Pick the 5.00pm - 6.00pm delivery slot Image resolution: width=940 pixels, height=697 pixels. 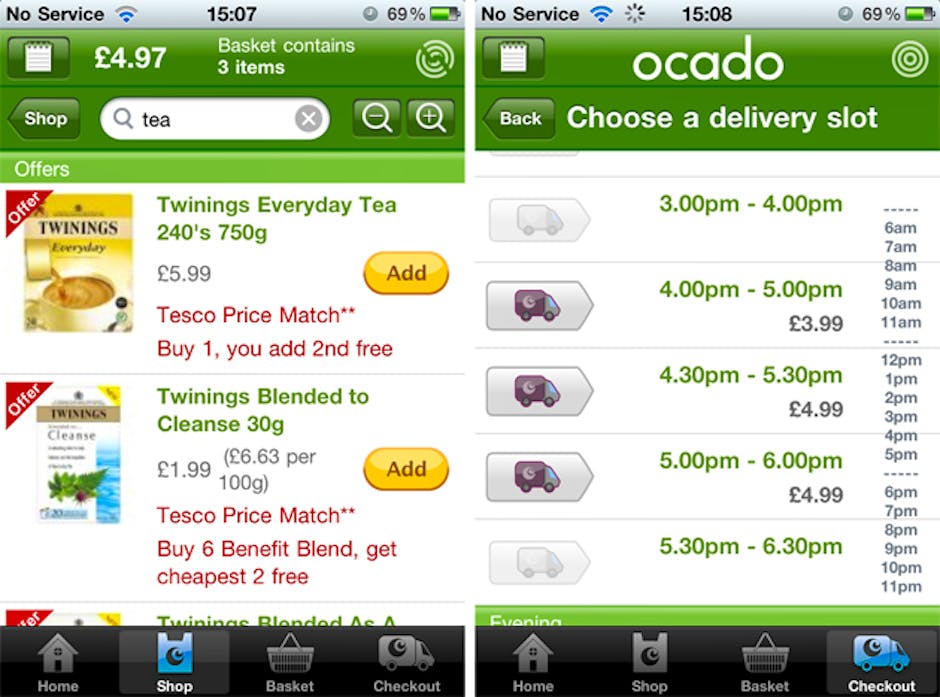[x=539, y=477]
